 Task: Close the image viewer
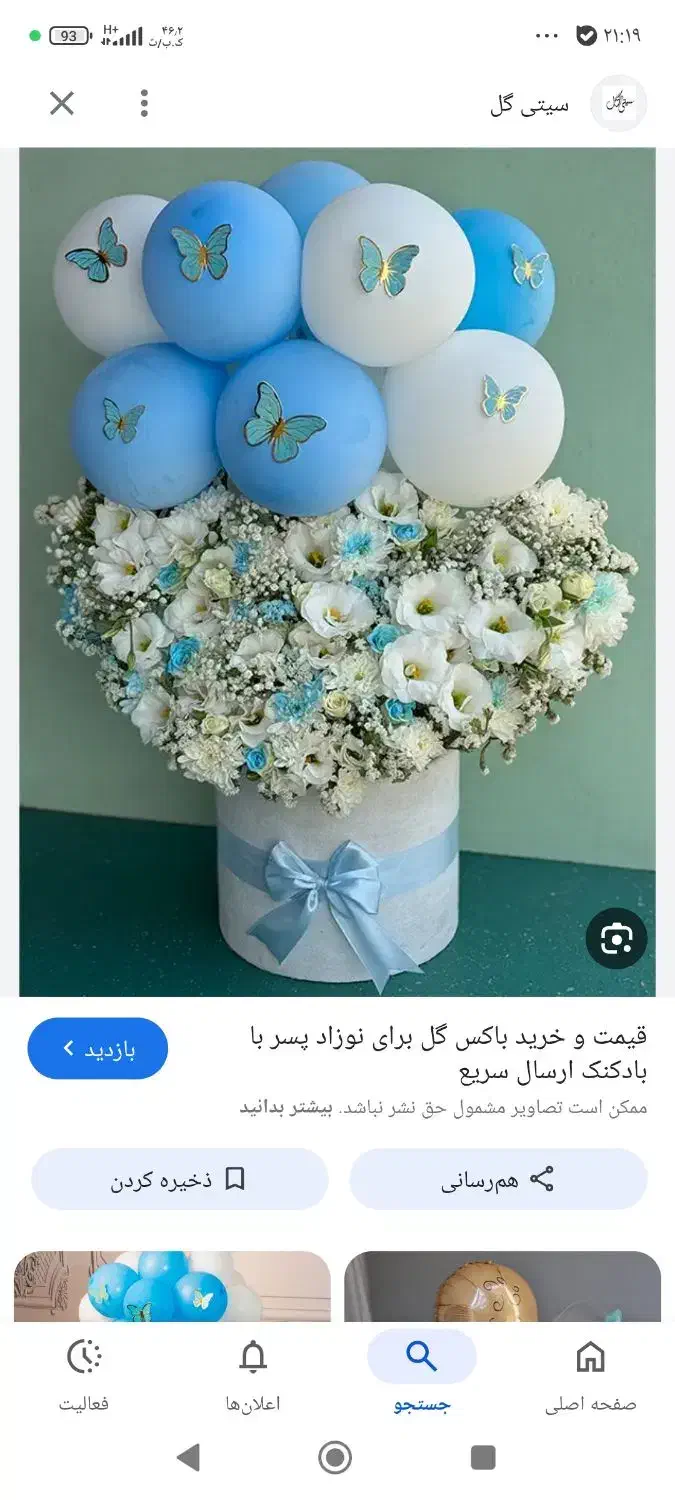point(62,103)
